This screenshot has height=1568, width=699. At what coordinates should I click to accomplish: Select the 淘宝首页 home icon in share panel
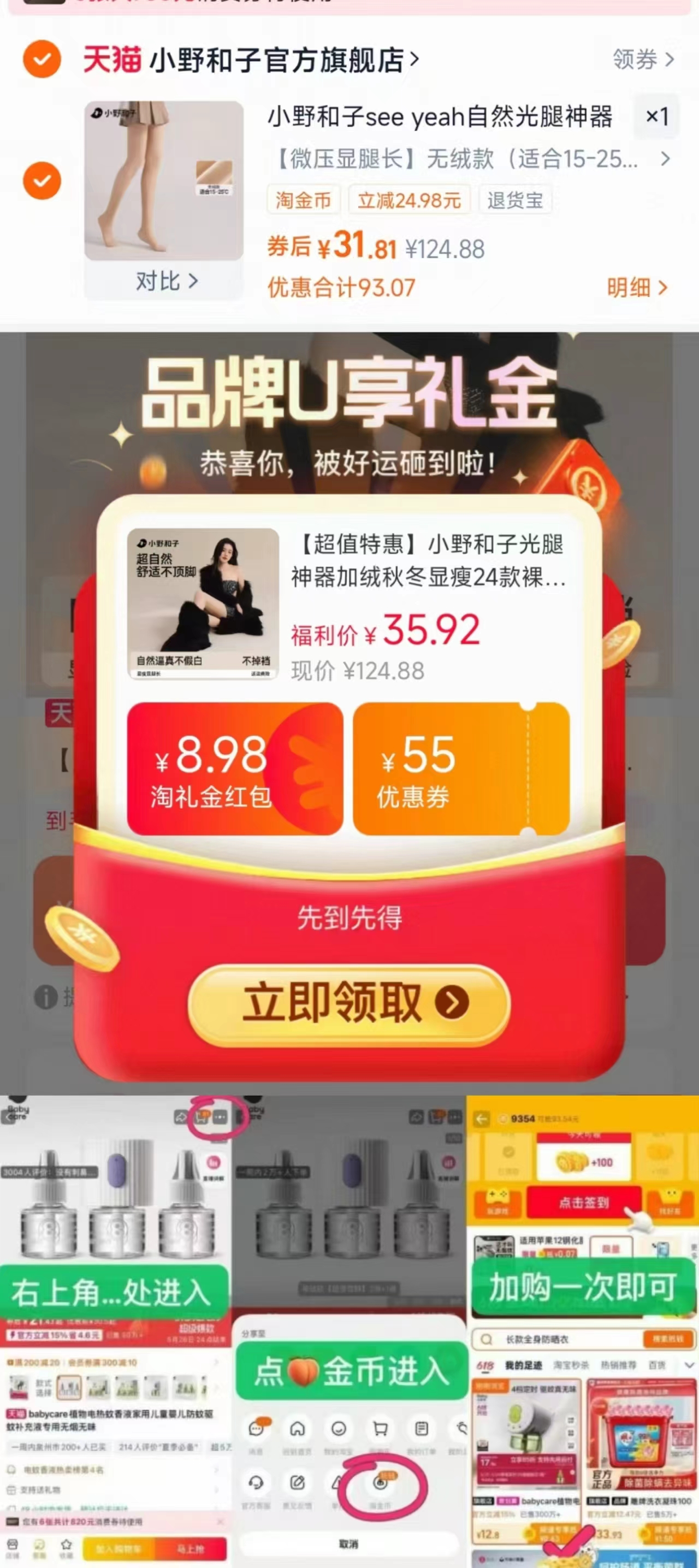297,1429
